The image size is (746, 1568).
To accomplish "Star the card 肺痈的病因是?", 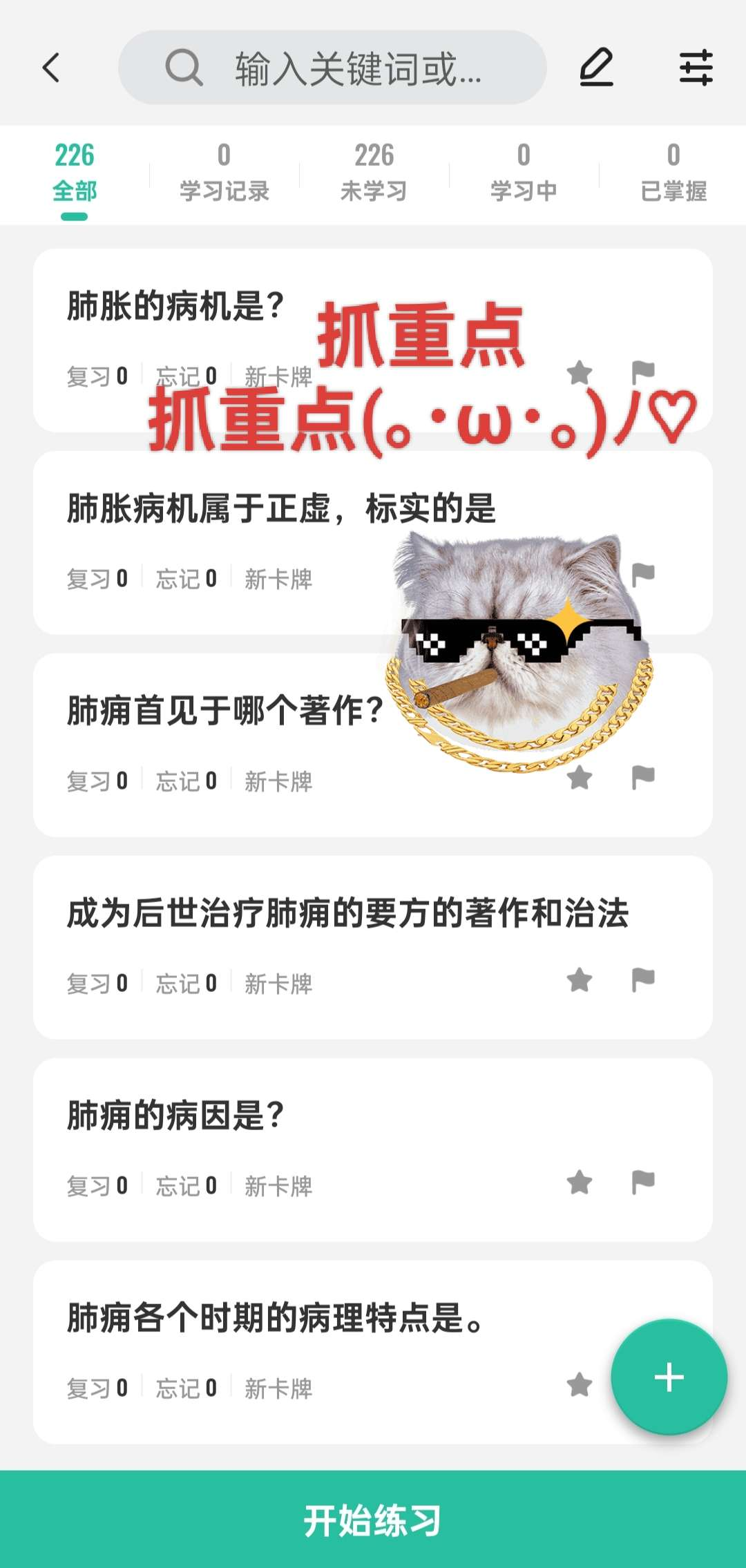I will tap(580, 1183).
